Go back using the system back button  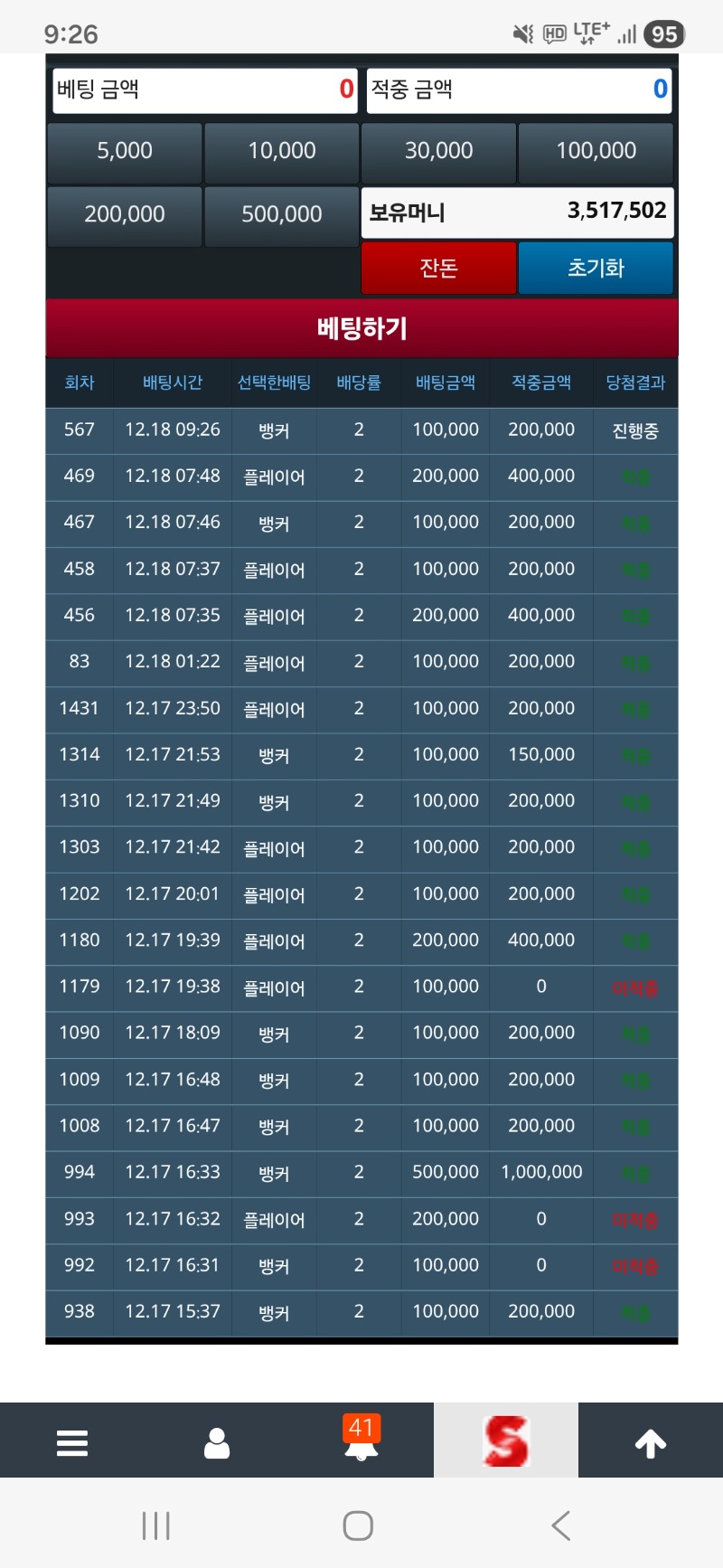561,1525
